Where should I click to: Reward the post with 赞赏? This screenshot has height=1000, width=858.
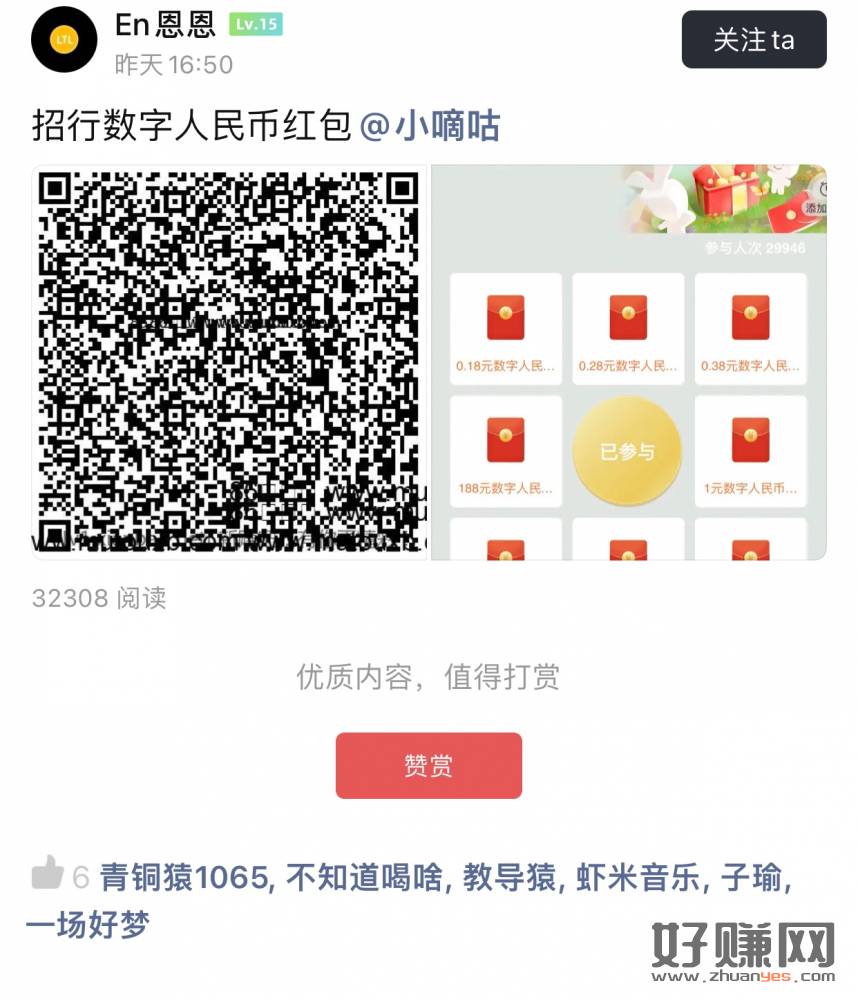tap(428, 766)
